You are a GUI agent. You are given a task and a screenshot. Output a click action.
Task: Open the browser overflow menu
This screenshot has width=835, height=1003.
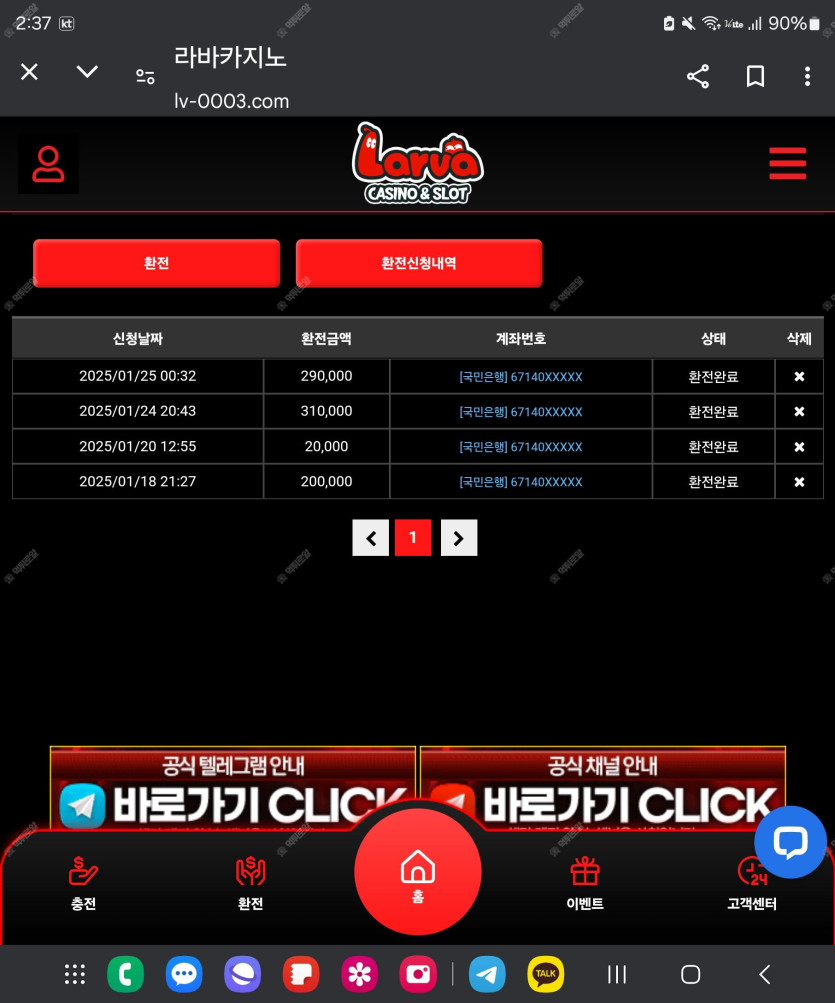(x=807, y=76)
